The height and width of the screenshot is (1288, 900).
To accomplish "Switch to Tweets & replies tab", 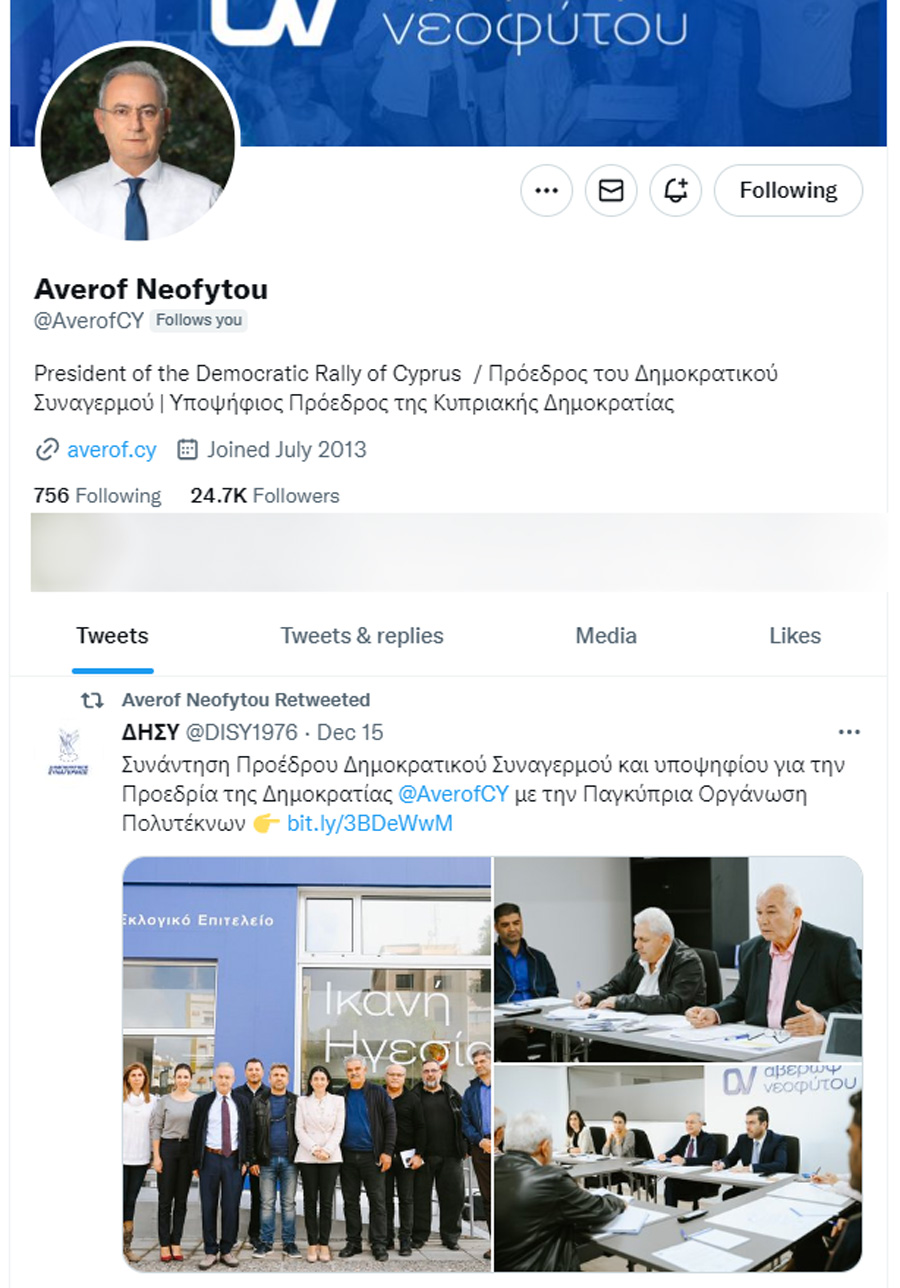I will click(361, 636).
